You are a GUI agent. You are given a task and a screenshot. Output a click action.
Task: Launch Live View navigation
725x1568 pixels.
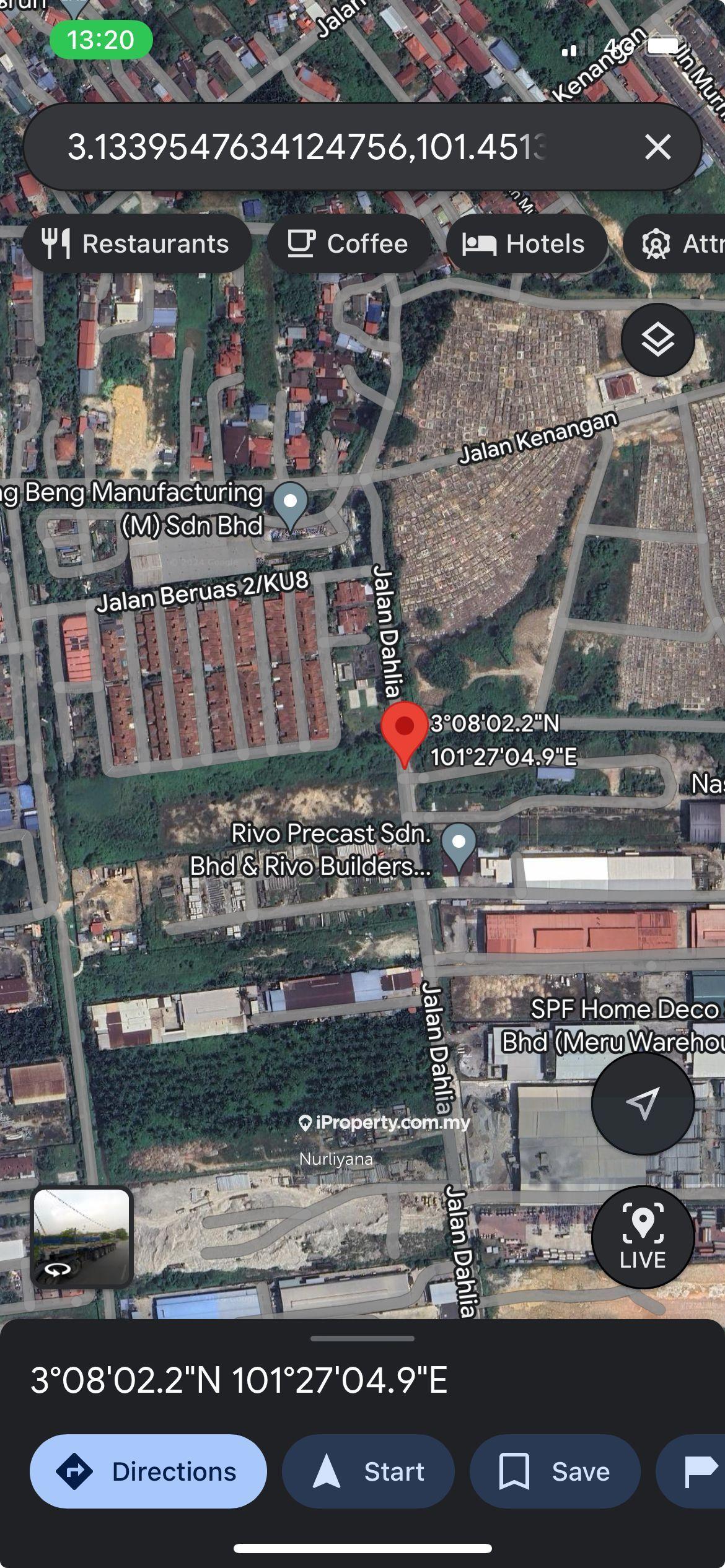[643, 1237]
